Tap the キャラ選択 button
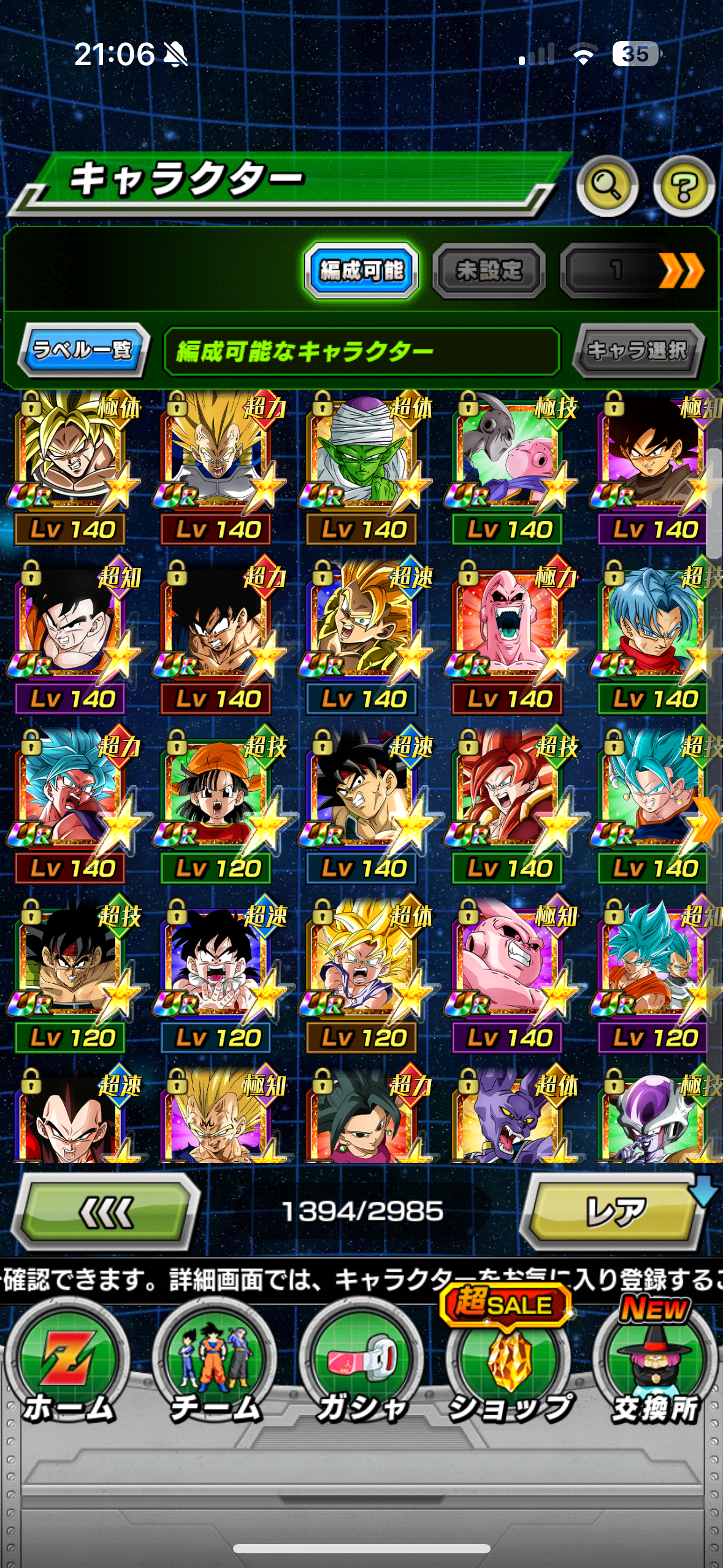Image resolution: width=723 pixels, height=1568 pixels. [638, 350]
